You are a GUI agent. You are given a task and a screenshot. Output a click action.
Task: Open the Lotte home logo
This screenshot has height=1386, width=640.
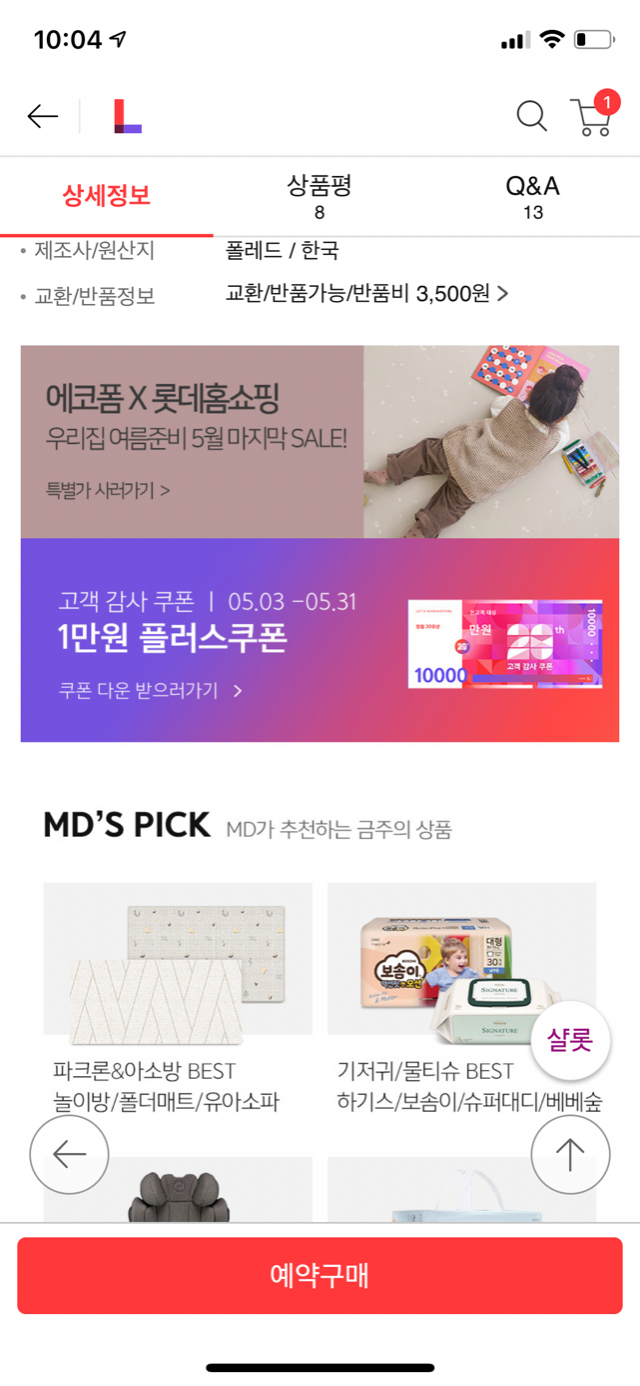(127, 117)
